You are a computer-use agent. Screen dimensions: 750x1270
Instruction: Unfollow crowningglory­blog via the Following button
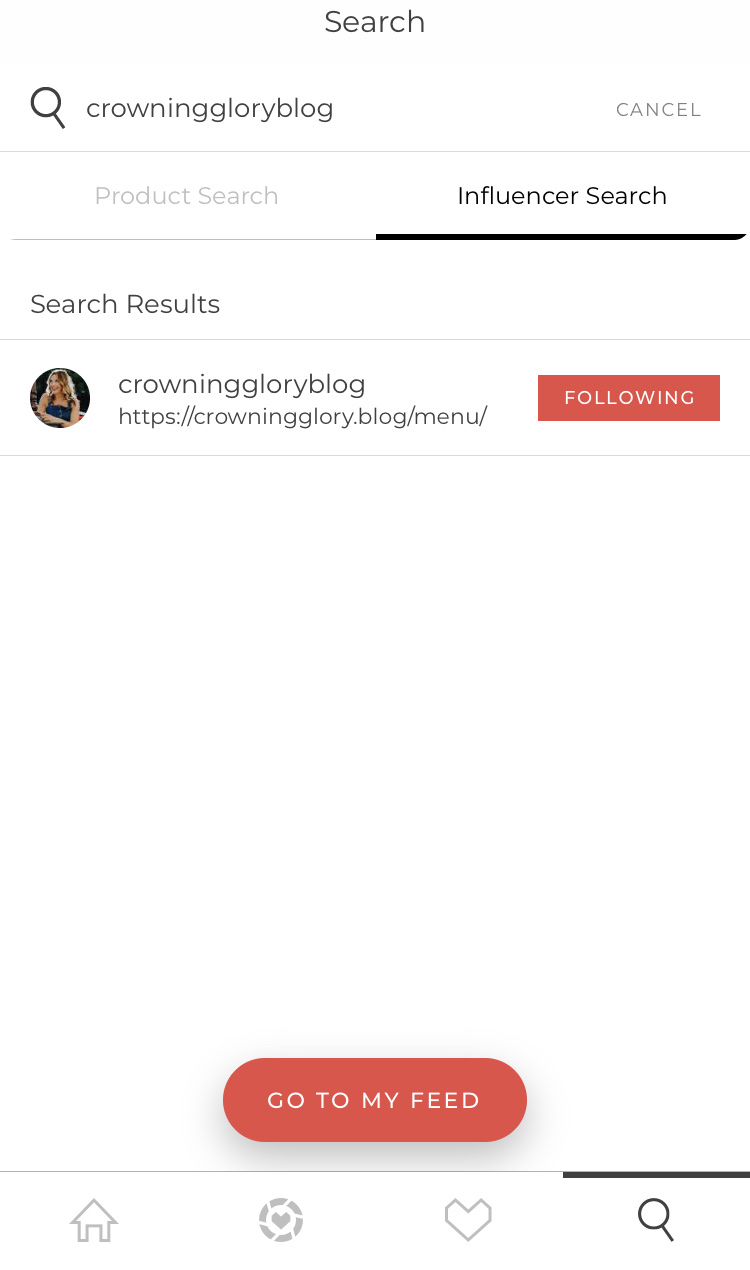(628, 398)
